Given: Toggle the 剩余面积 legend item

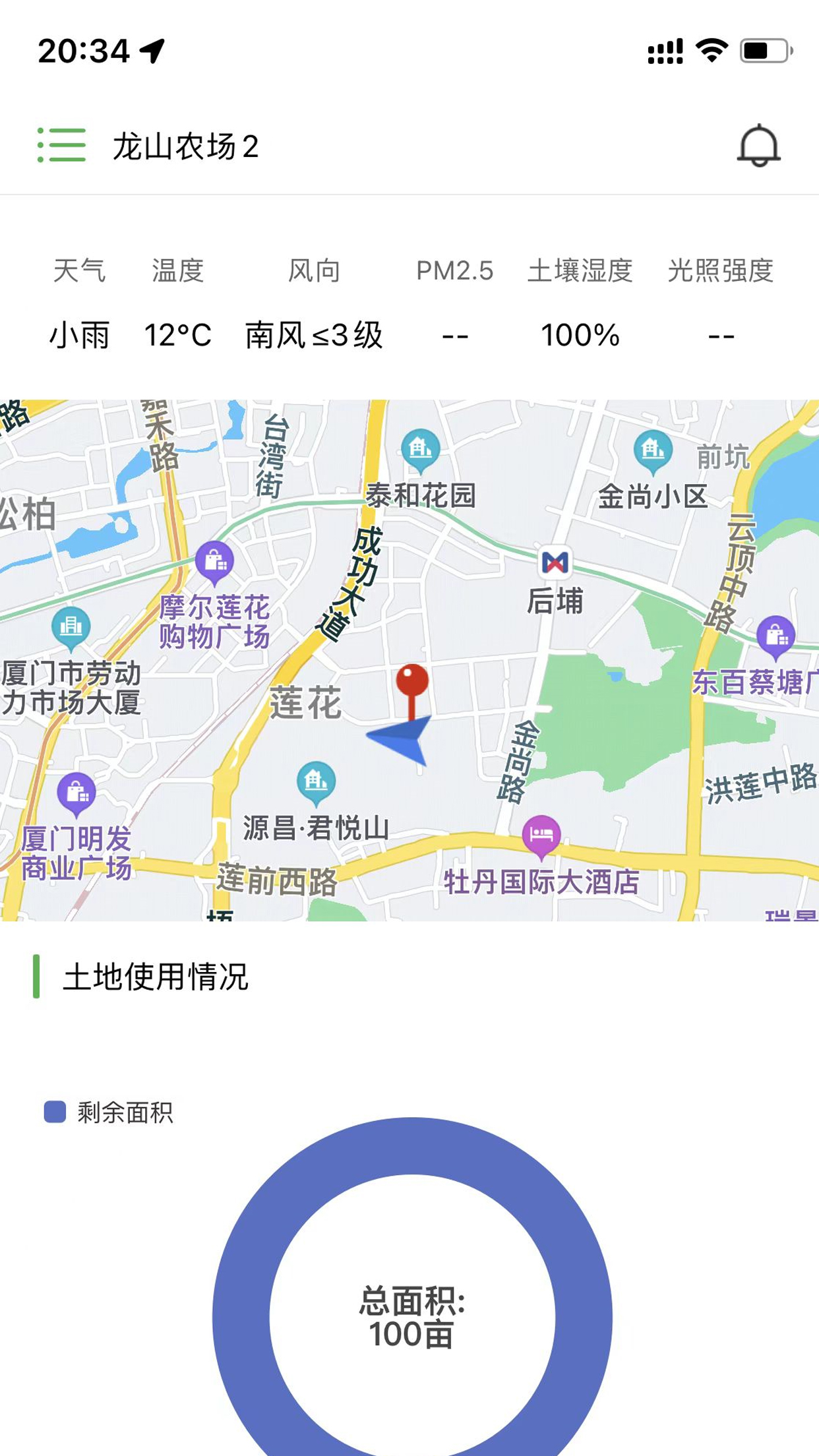Looking at the screenshot, I should pos(109,1112).
